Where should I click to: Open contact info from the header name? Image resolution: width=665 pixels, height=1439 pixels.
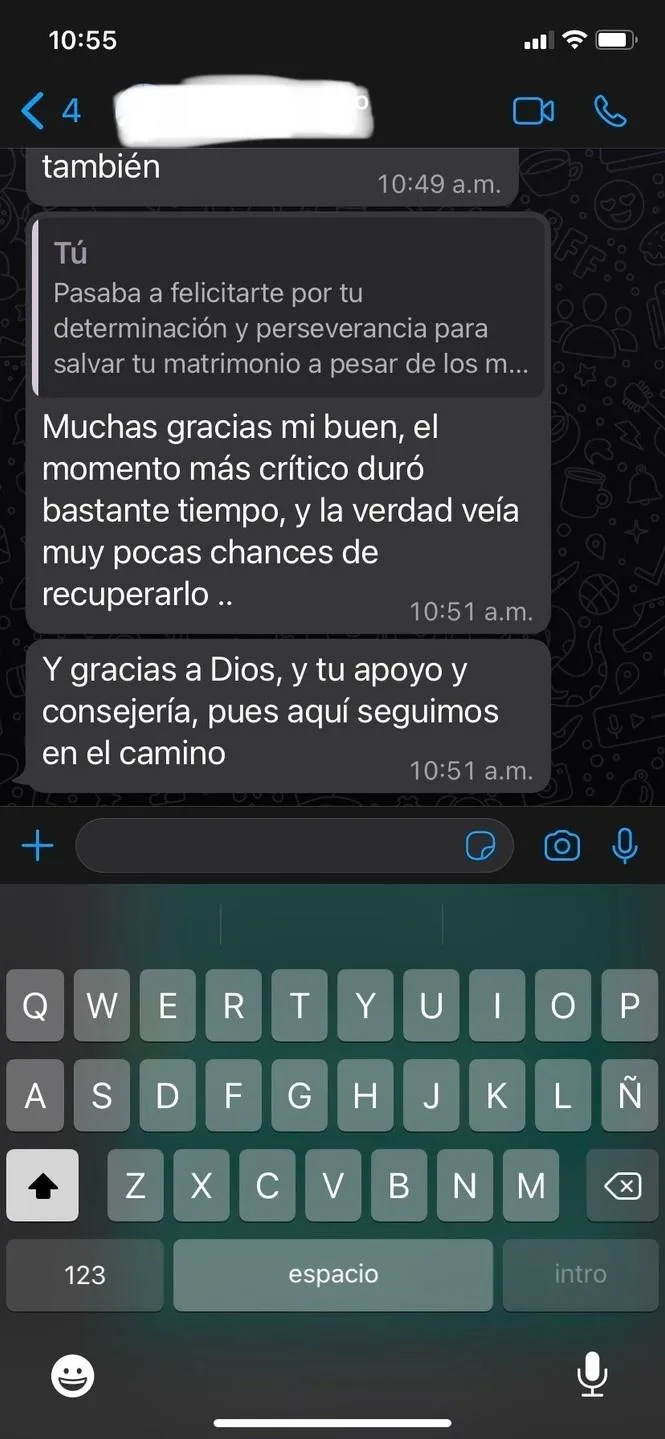pos(245,112)
